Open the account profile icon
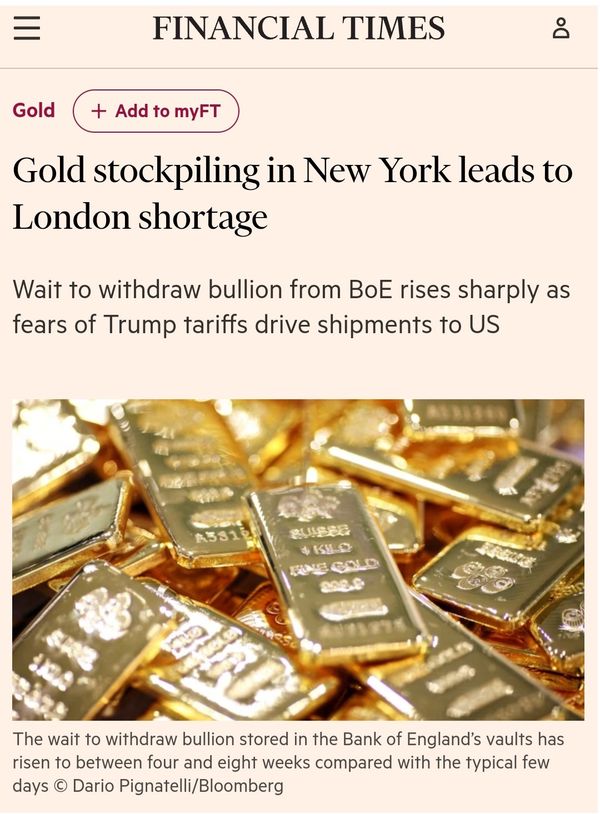 (561, 28)
